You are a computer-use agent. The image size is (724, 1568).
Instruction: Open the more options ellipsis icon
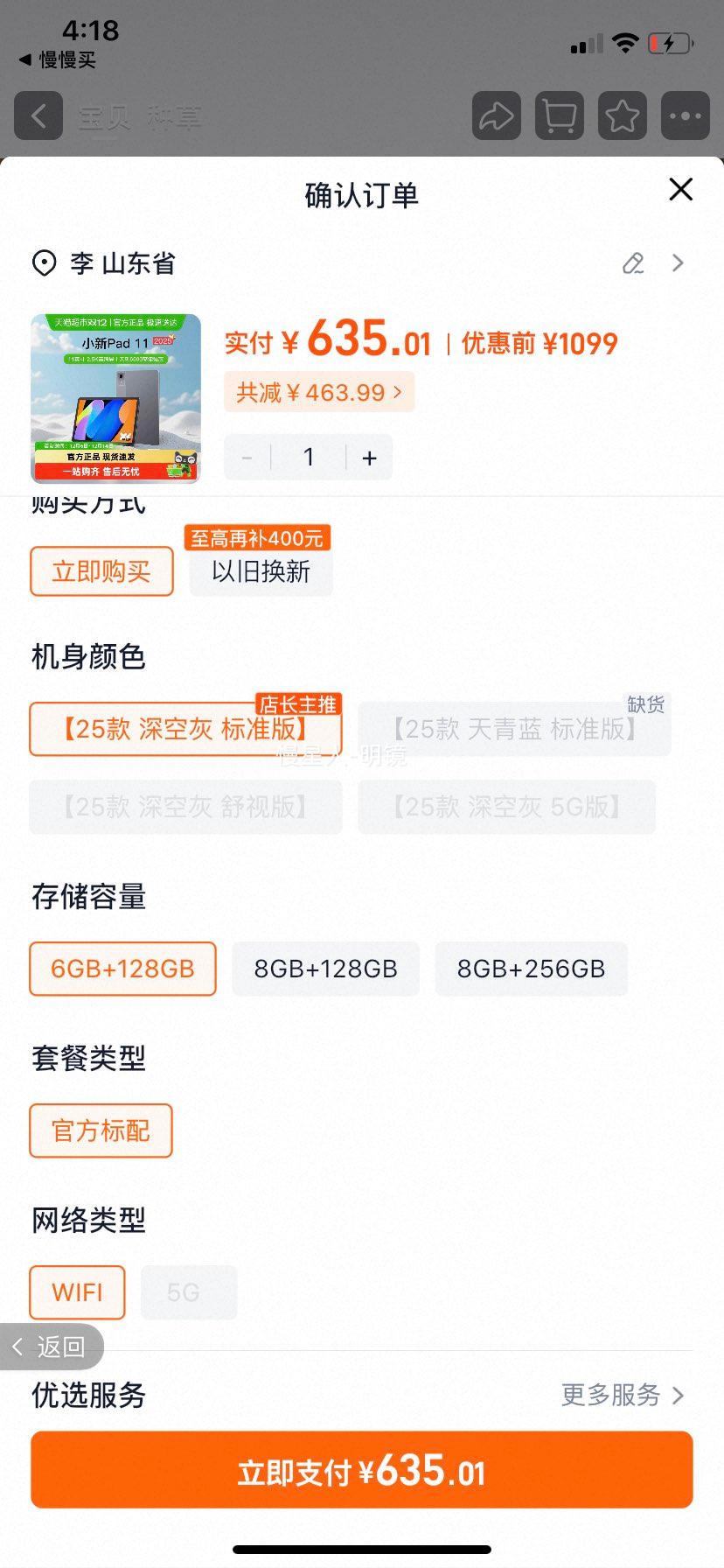[x=685, y=115]
